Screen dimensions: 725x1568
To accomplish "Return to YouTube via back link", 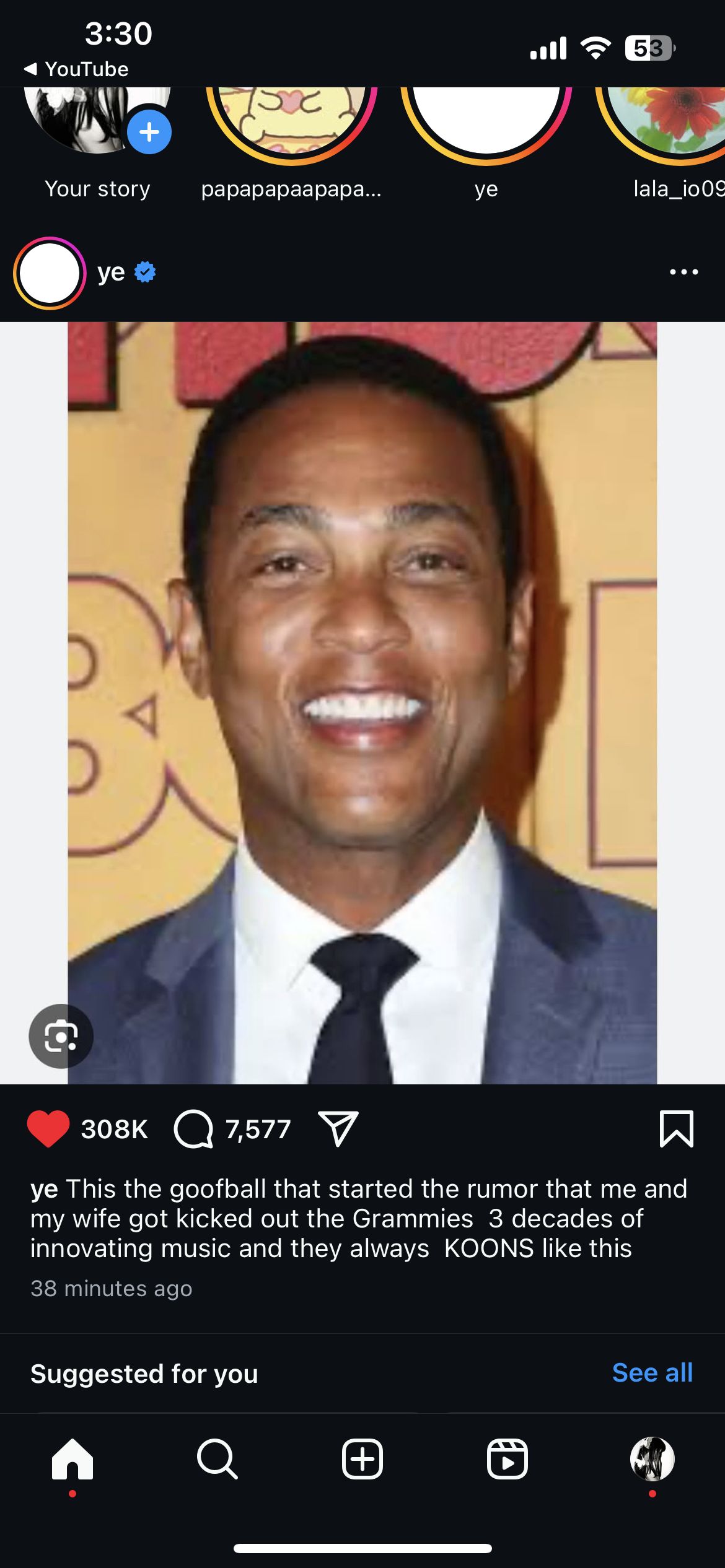I will click(76, 69).
